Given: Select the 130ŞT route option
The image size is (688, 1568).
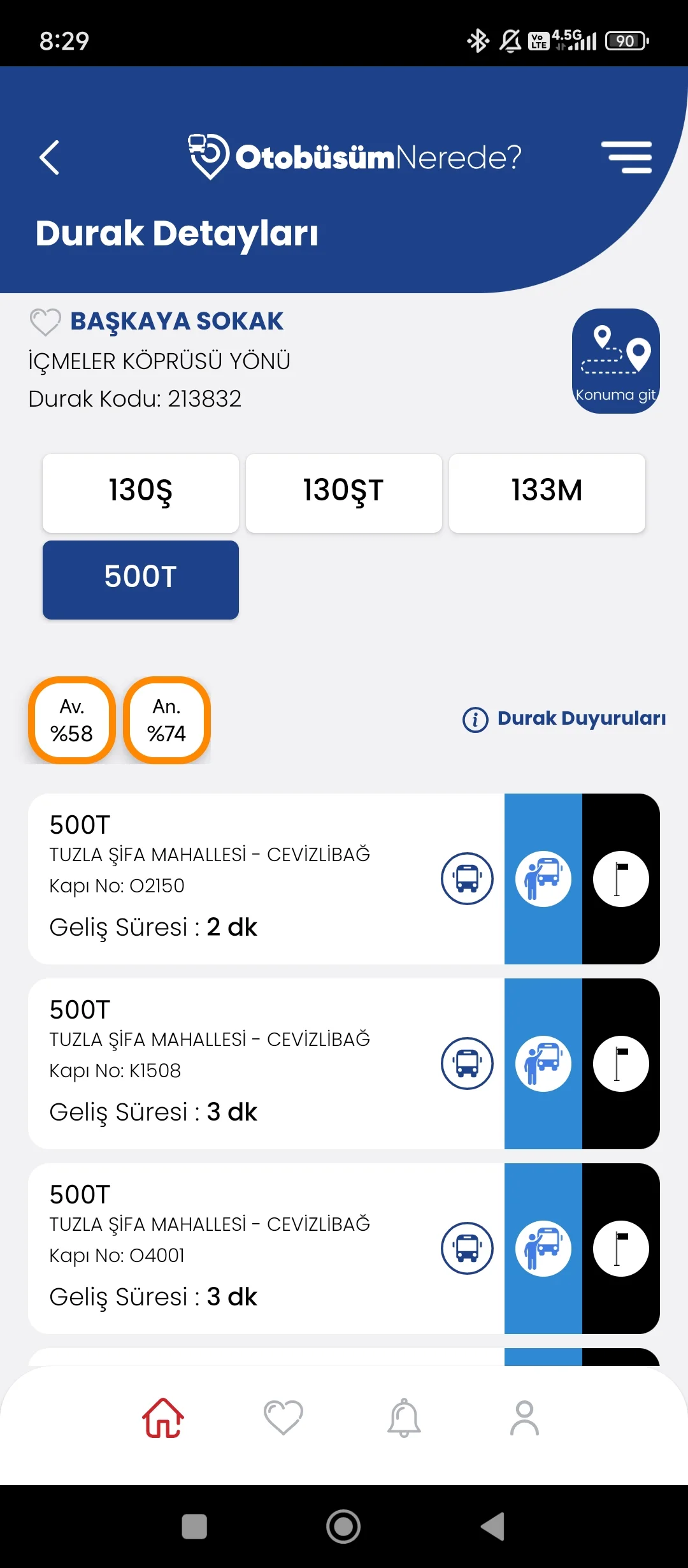Looking at the screenshot, I should click(343, 493).
